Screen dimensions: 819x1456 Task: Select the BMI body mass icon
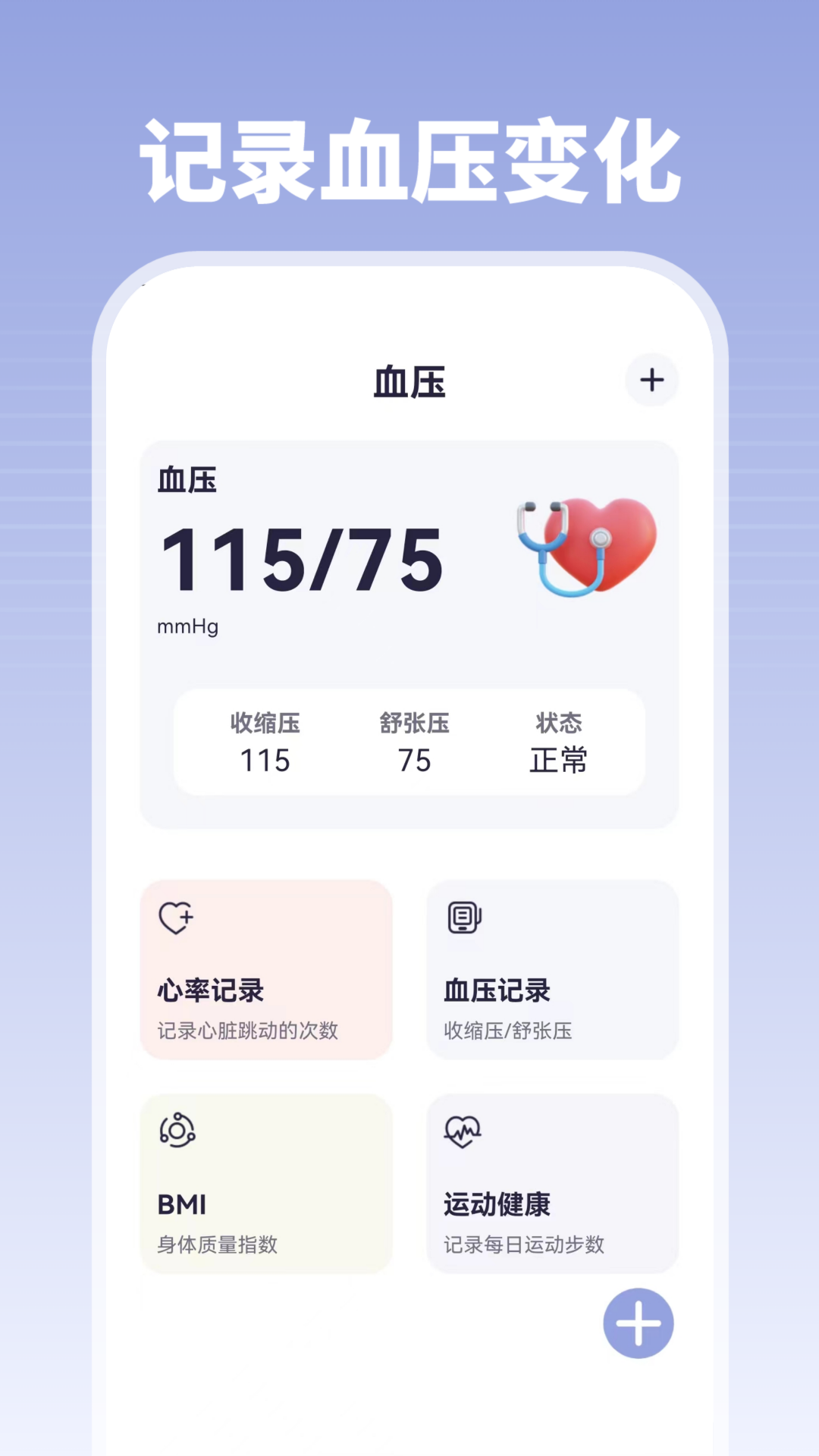pos(177,1130)
